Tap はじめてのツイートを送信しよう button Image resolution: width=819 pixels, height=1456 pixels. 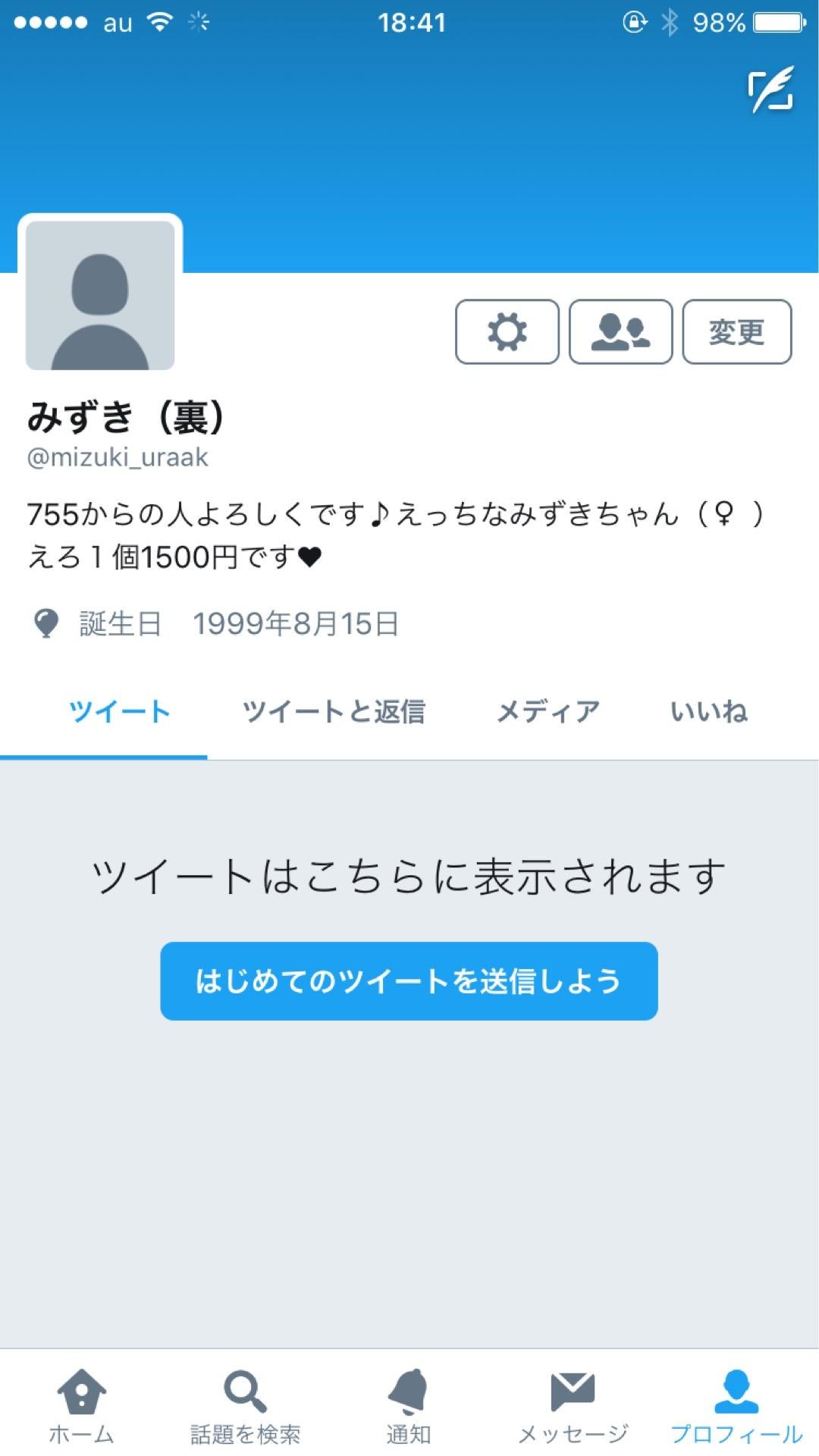408,981
